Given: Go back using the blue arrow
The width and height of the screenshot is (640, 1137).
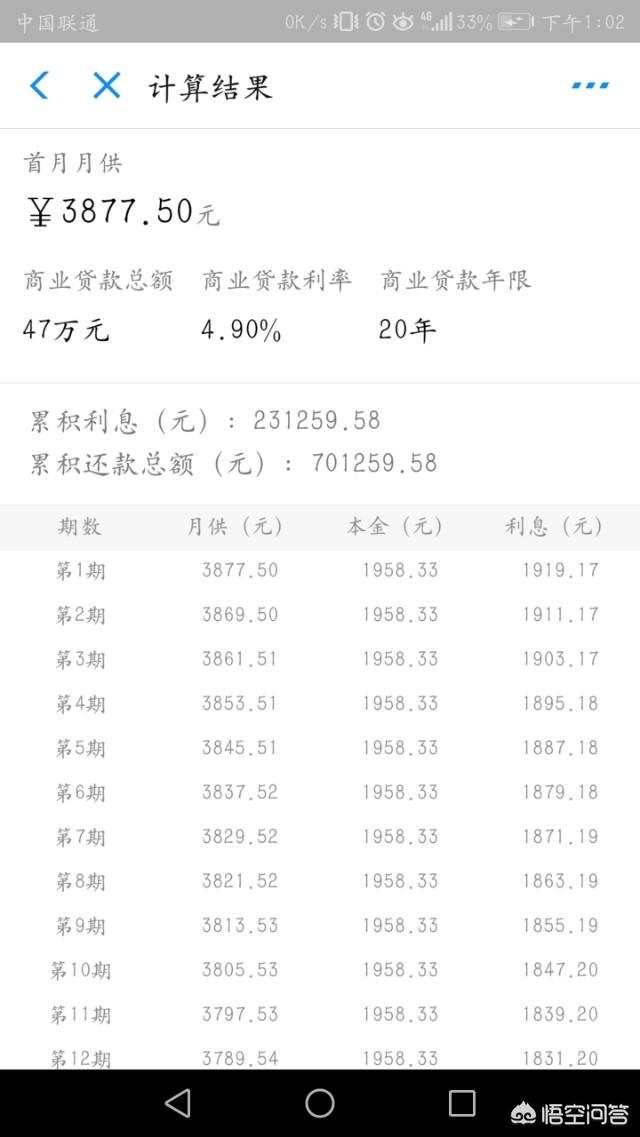Looking at the screenshot, I should pyautogui.click(x=39, y=86).
